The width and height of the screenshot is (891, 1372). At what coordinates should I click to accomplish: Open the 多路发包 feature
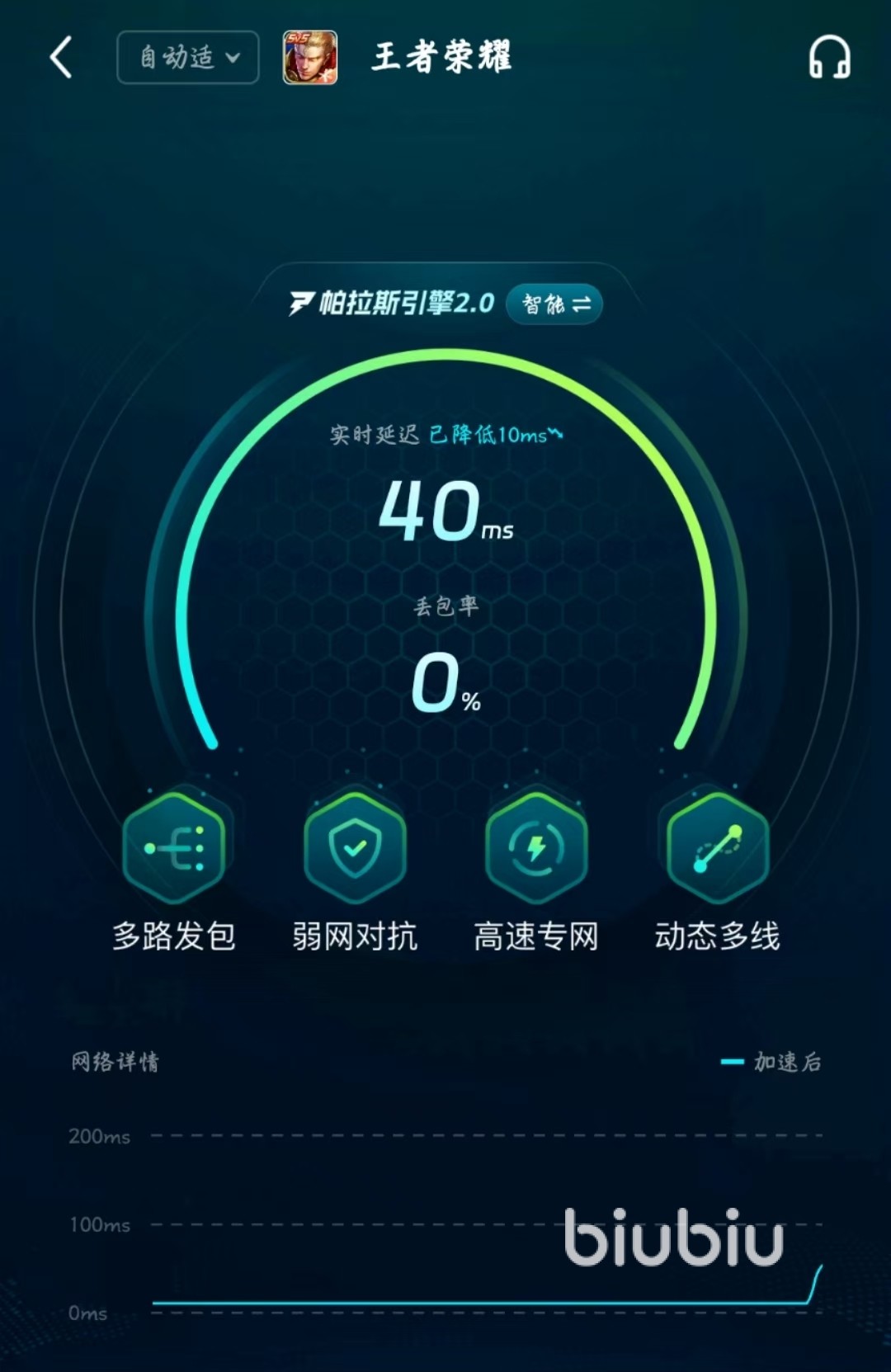pyautogui.click(x=174, y=847)
